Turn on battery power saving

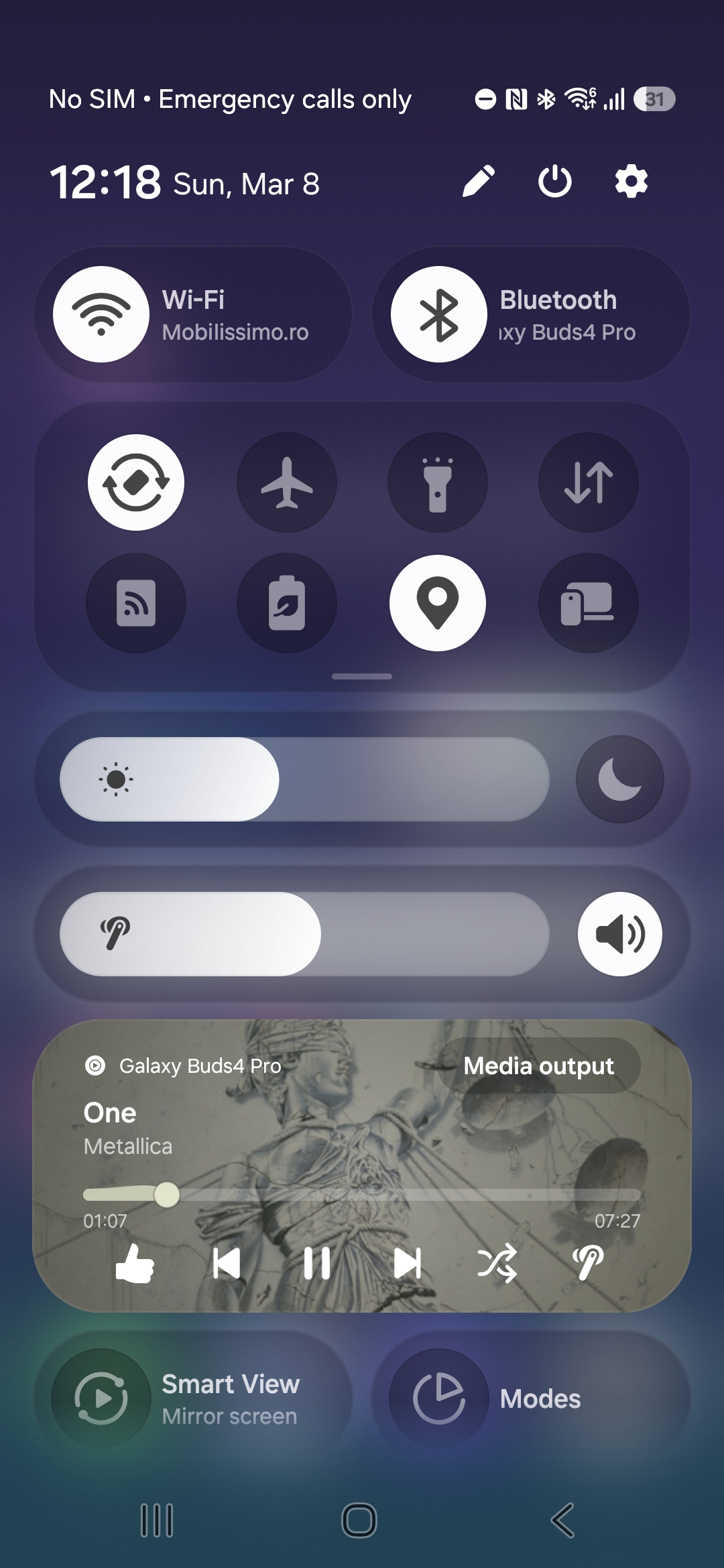[x=287, y=603]
